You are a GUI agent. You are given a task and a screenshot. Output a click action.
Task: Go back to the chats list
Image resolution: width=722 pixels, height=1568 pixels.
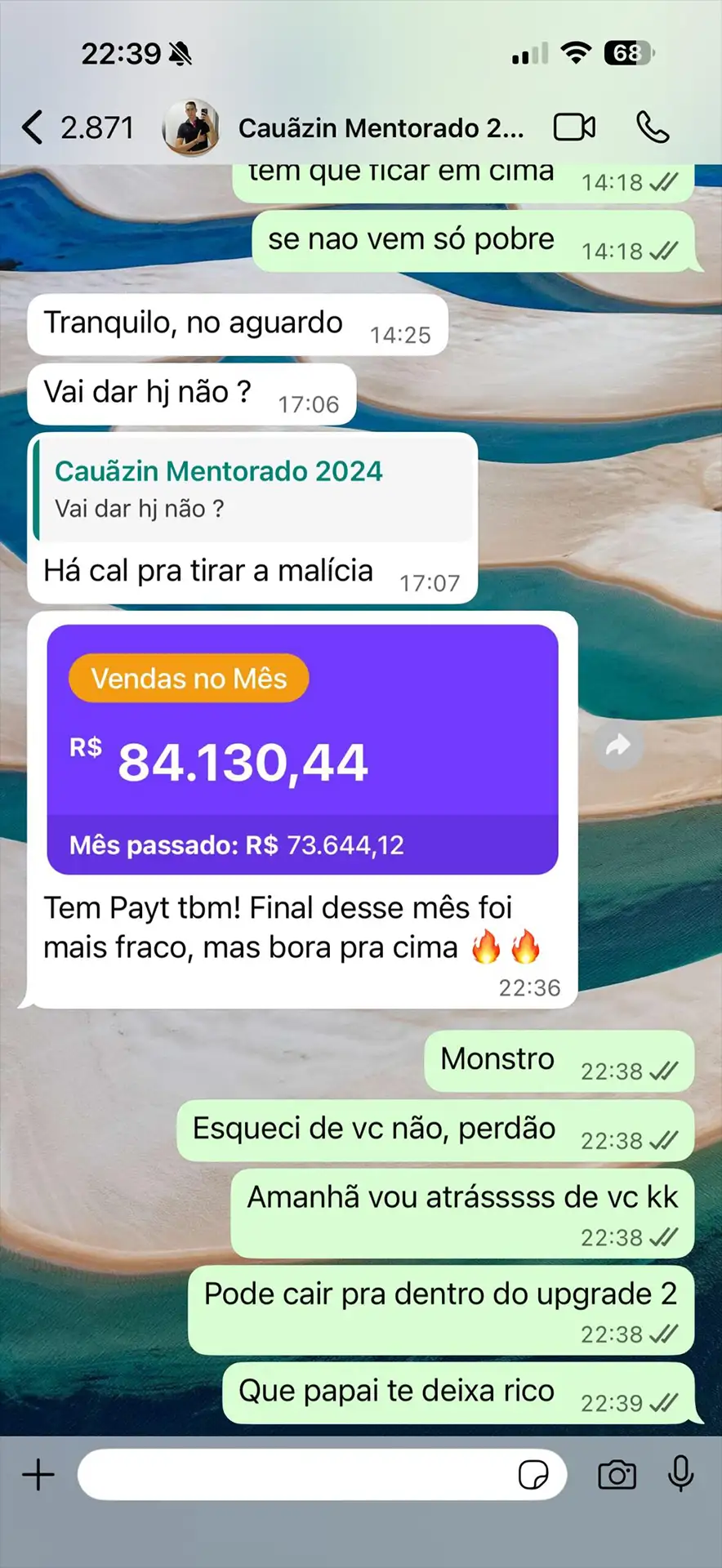[x=34, y=128]
